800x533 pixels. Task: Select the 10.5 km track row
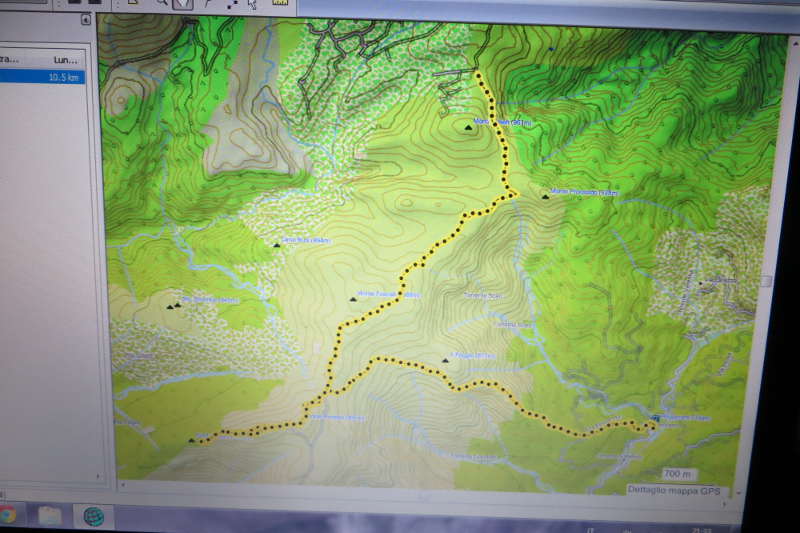[45, 77]
